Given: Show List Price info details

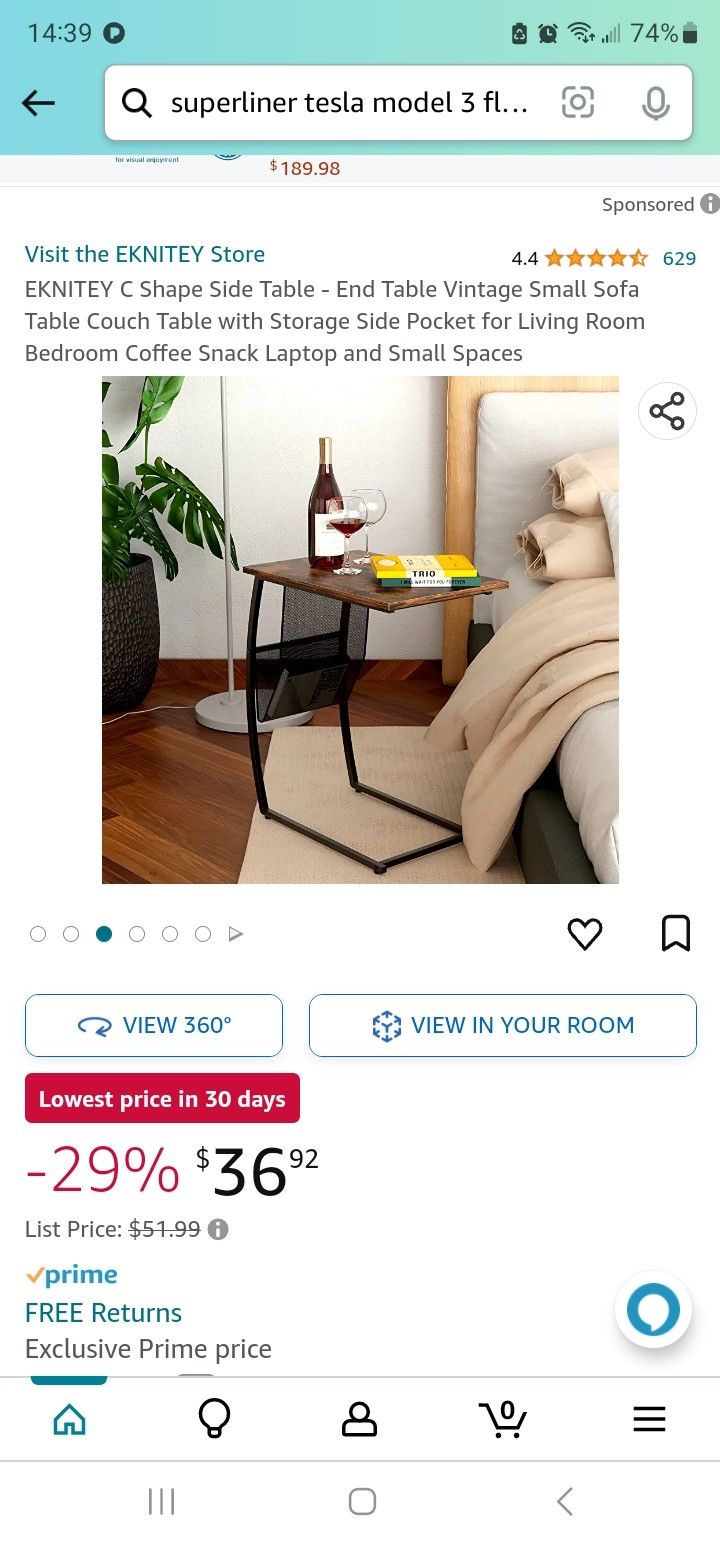Looking at the screenshot, I should click(218, 1229).
